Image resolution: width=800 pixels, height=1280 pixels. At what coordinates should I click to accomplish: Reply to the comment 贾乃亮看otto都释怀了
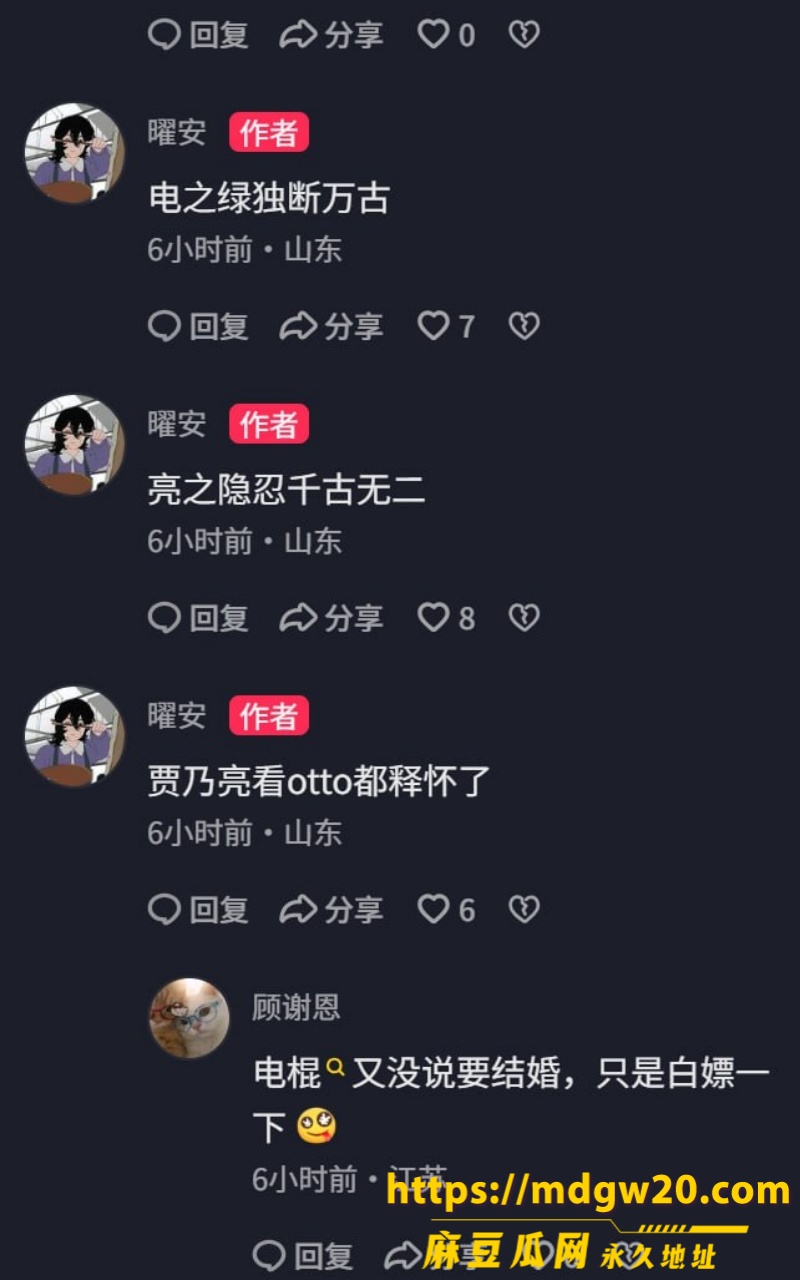pos(198,910)
